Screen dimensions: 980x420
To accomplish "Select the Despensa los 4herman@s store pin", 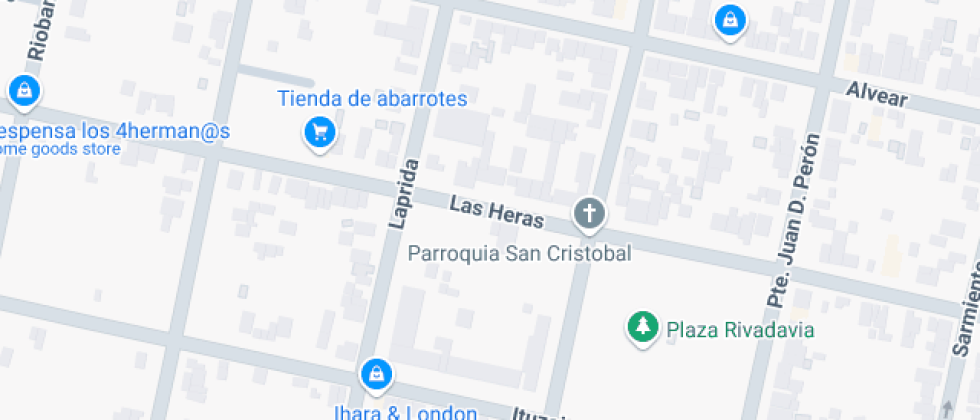I will pos(23,92).
